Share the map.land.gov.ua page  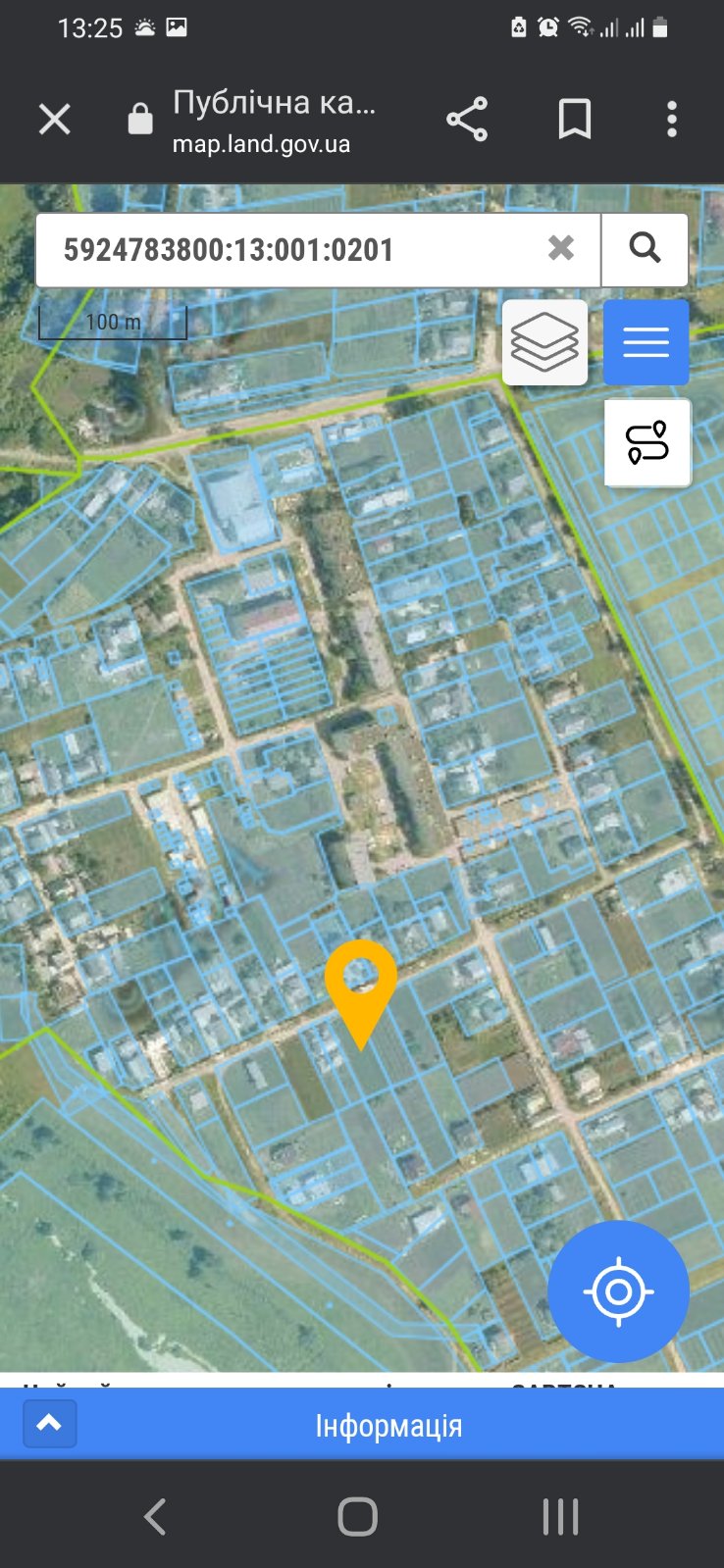[x=467, y=120]
